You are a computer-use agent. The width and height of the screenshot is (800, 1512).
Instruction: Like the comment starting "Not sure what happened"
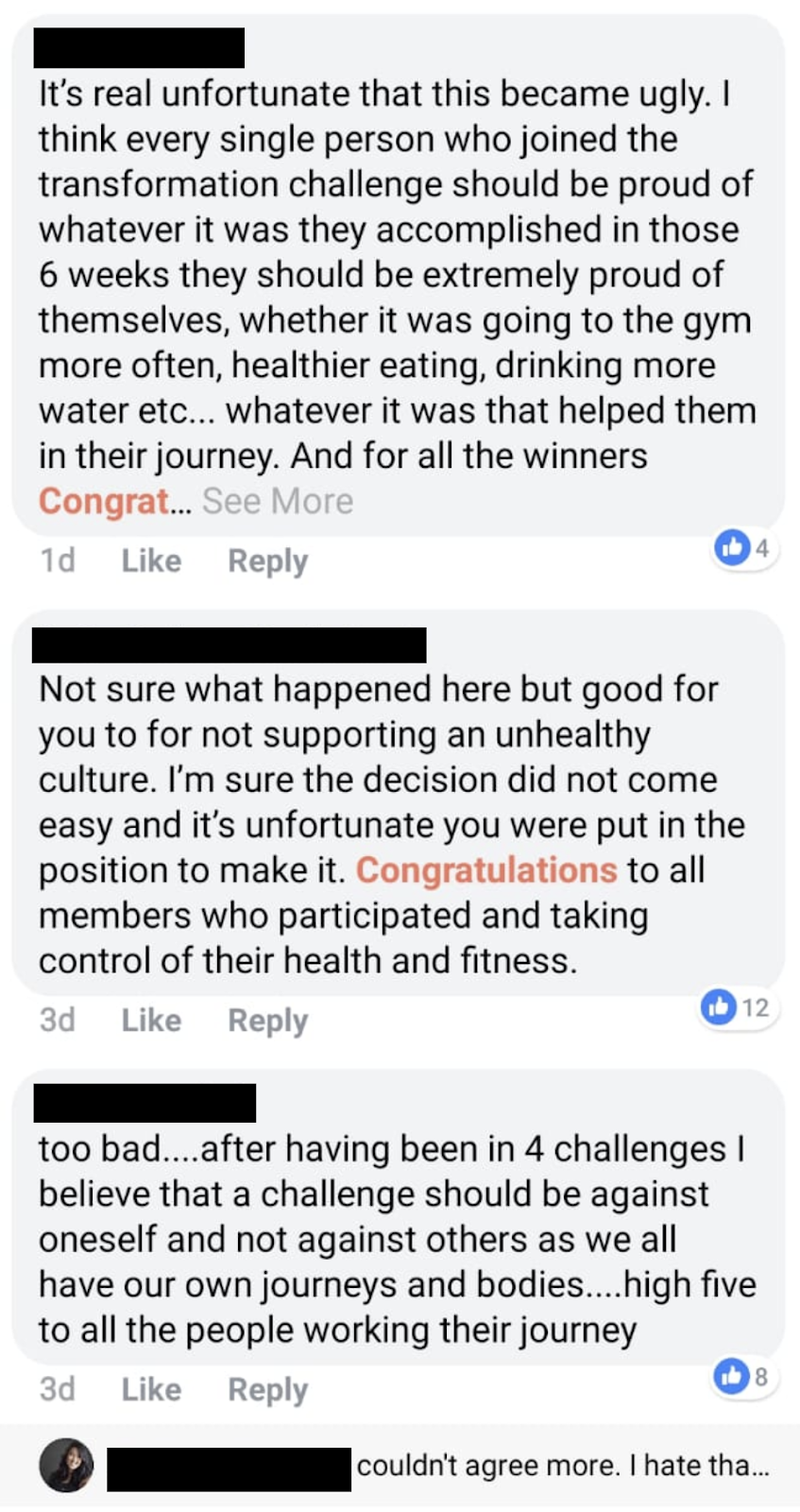pos(151,1020)
